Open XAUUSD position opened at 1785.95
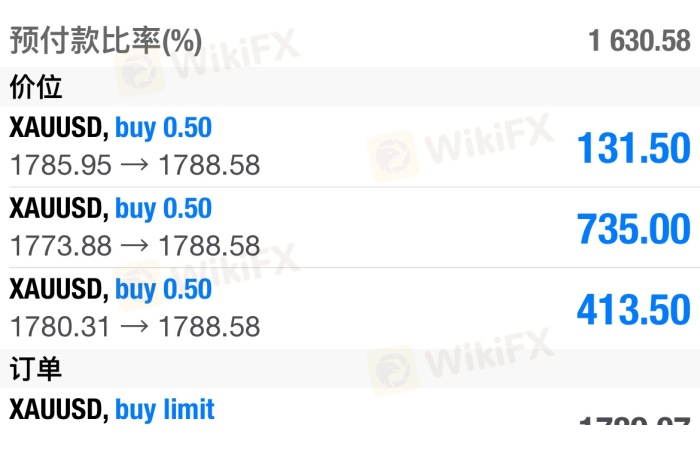This screenshot has height=450, width=700. click(350, 147)
